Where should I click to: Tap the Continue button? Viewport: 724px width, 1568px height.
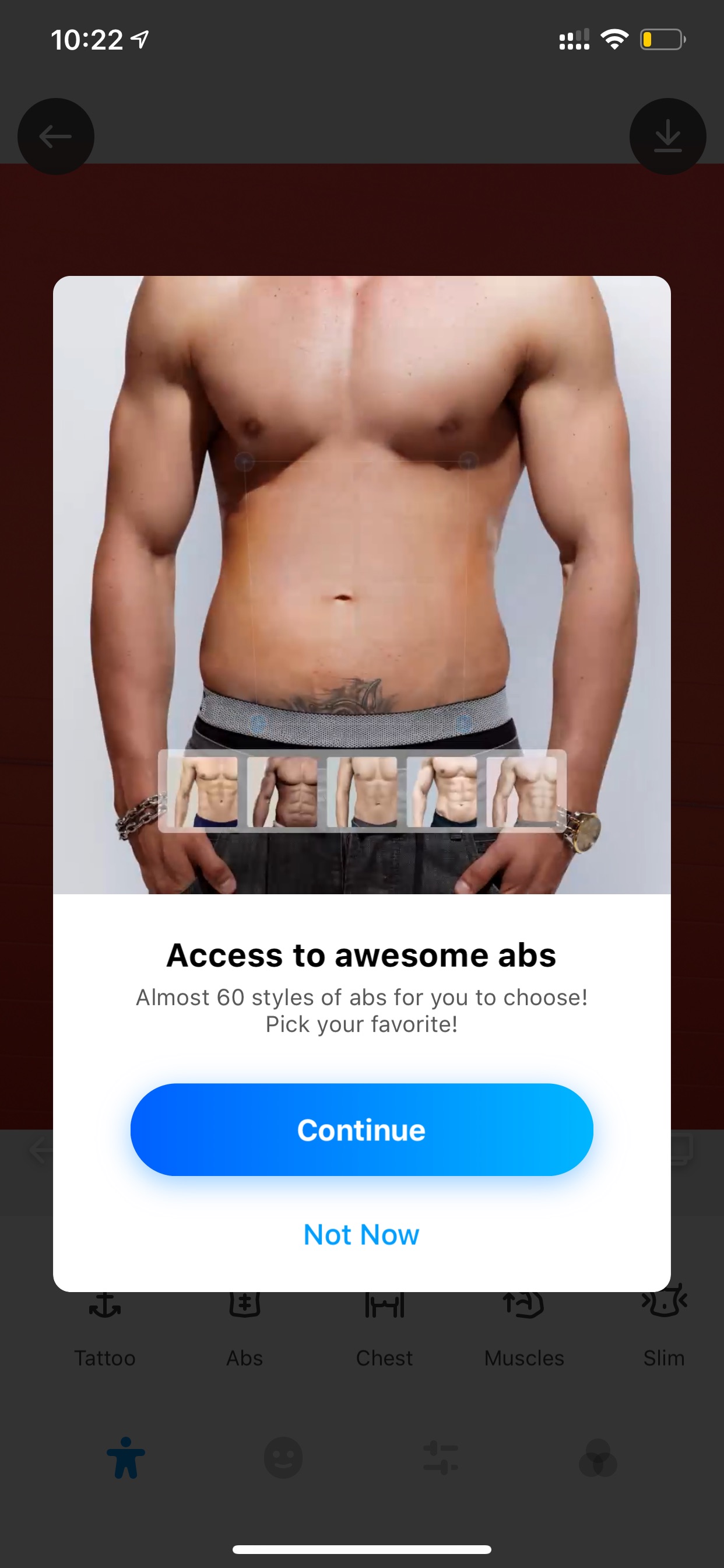click(361, 1130)
